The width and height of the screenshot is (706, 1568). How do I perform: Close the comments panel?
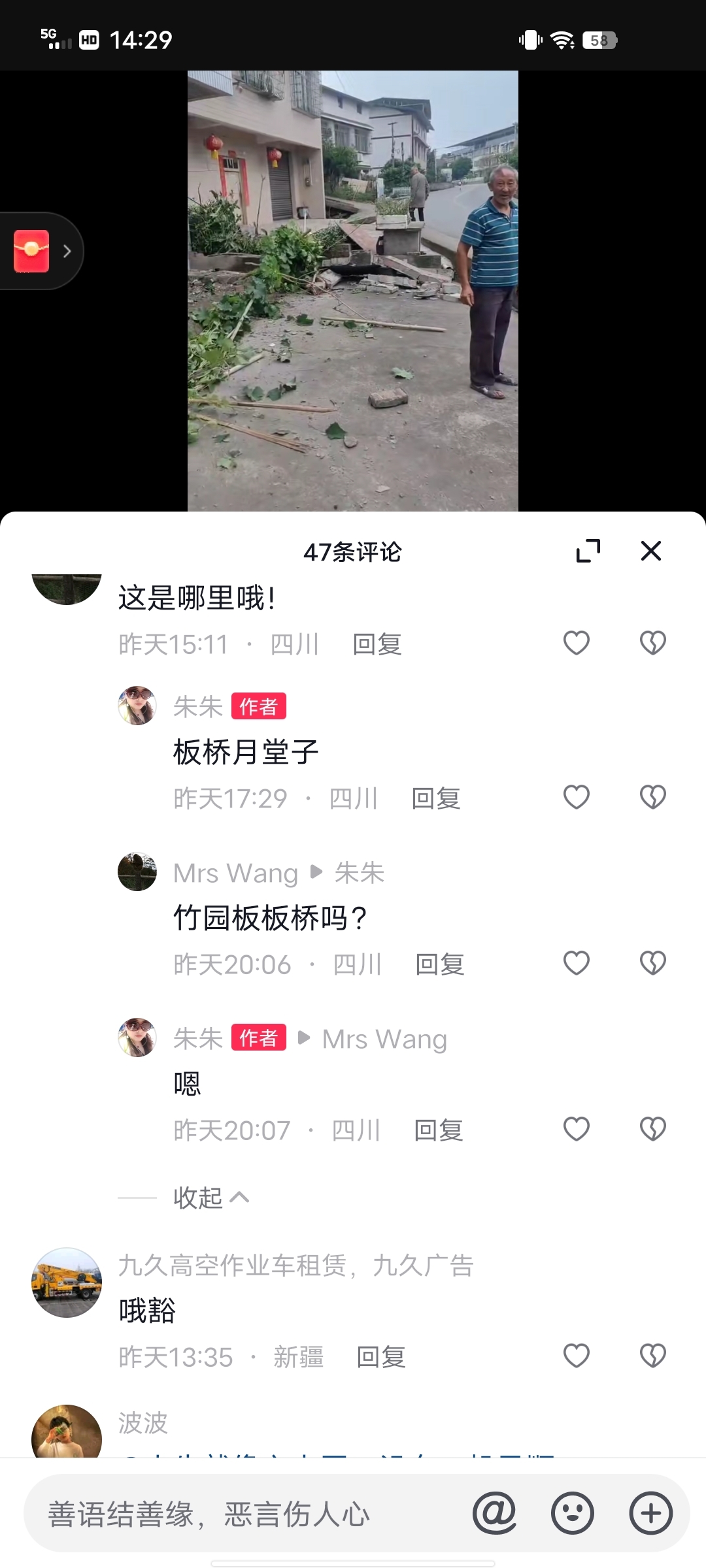pyautogui.click(x=651, y=551)
